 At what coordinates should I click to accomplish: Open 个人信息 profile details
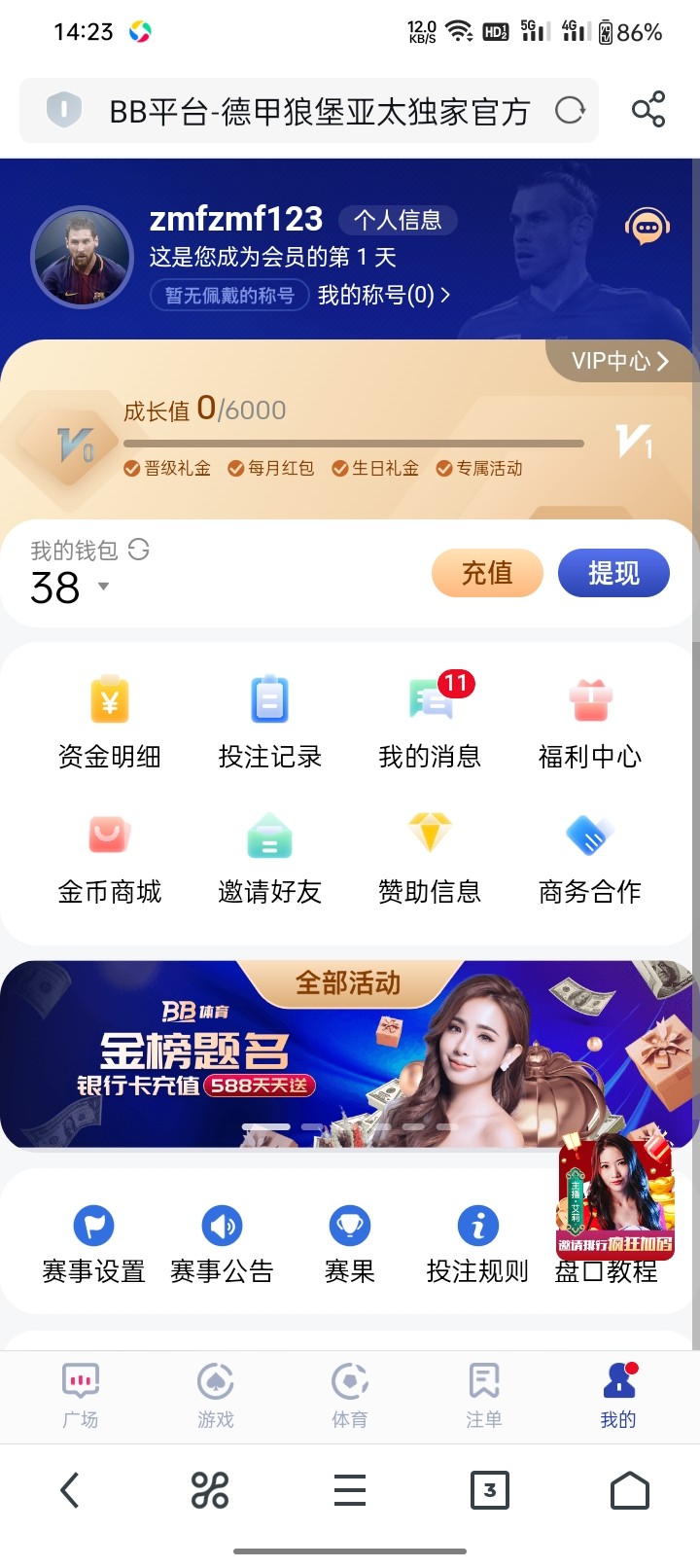398,220
